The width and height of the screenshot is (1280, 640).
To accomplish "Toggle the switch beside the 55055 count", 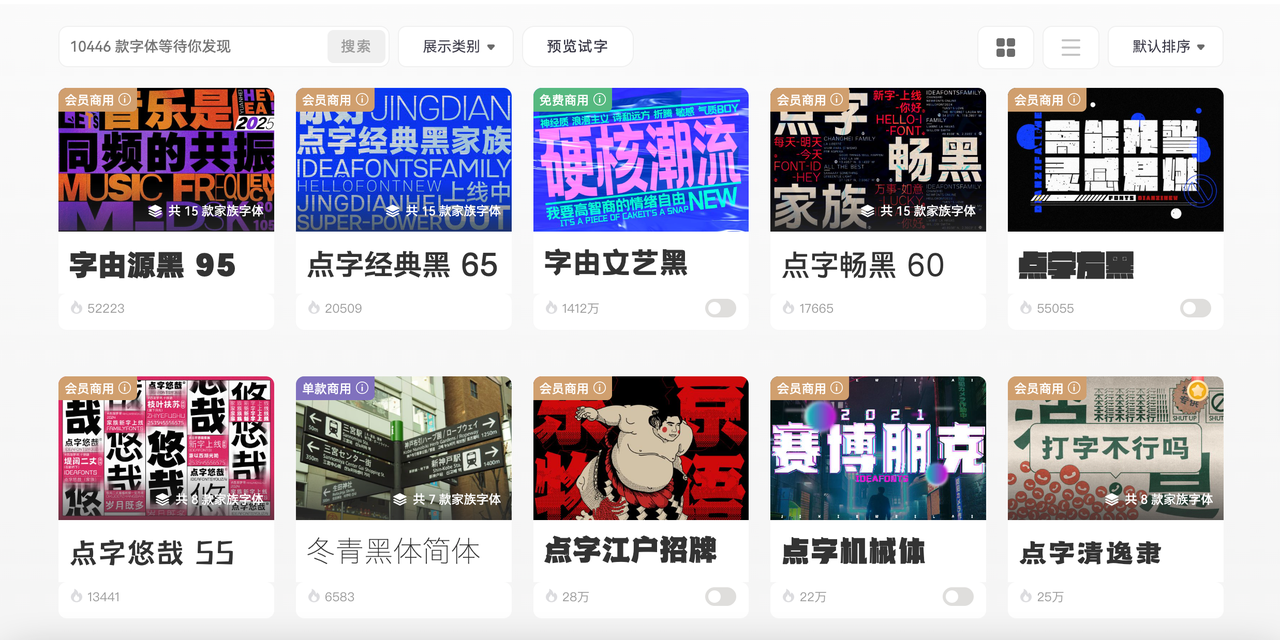I will tap(1195, 308).
